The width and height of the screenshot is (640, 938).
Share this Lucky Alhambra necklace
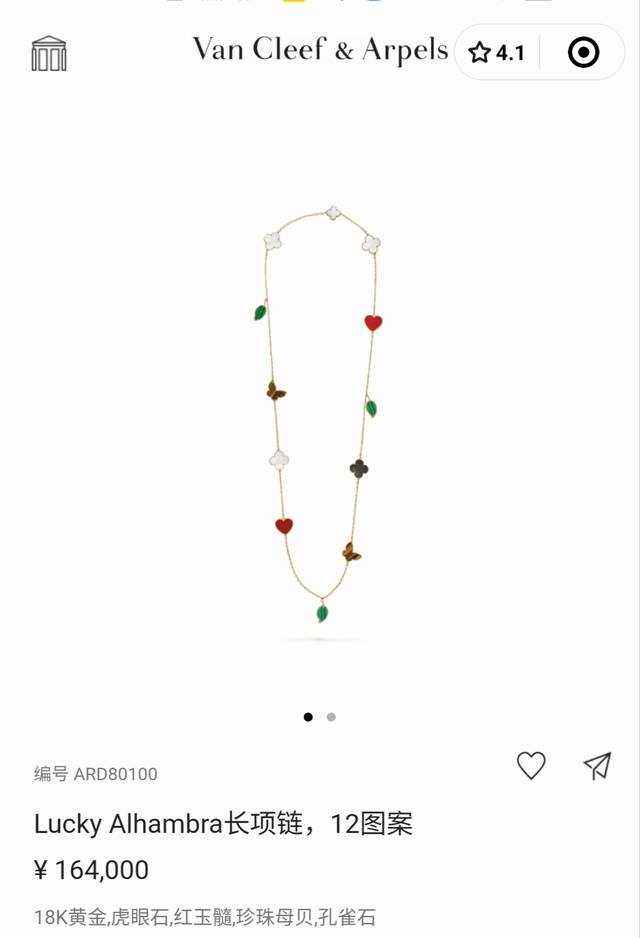597,766
